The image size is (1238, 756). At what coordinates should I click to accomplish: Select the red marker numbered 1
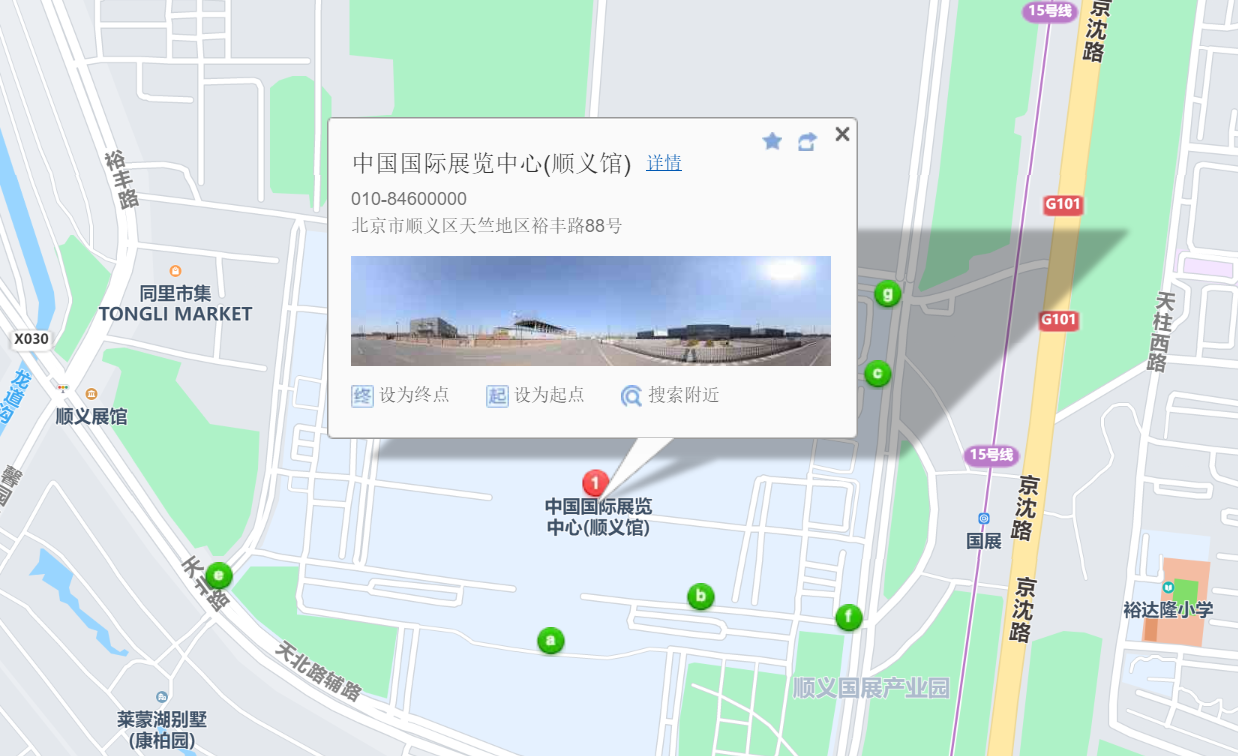click(595, 484)
